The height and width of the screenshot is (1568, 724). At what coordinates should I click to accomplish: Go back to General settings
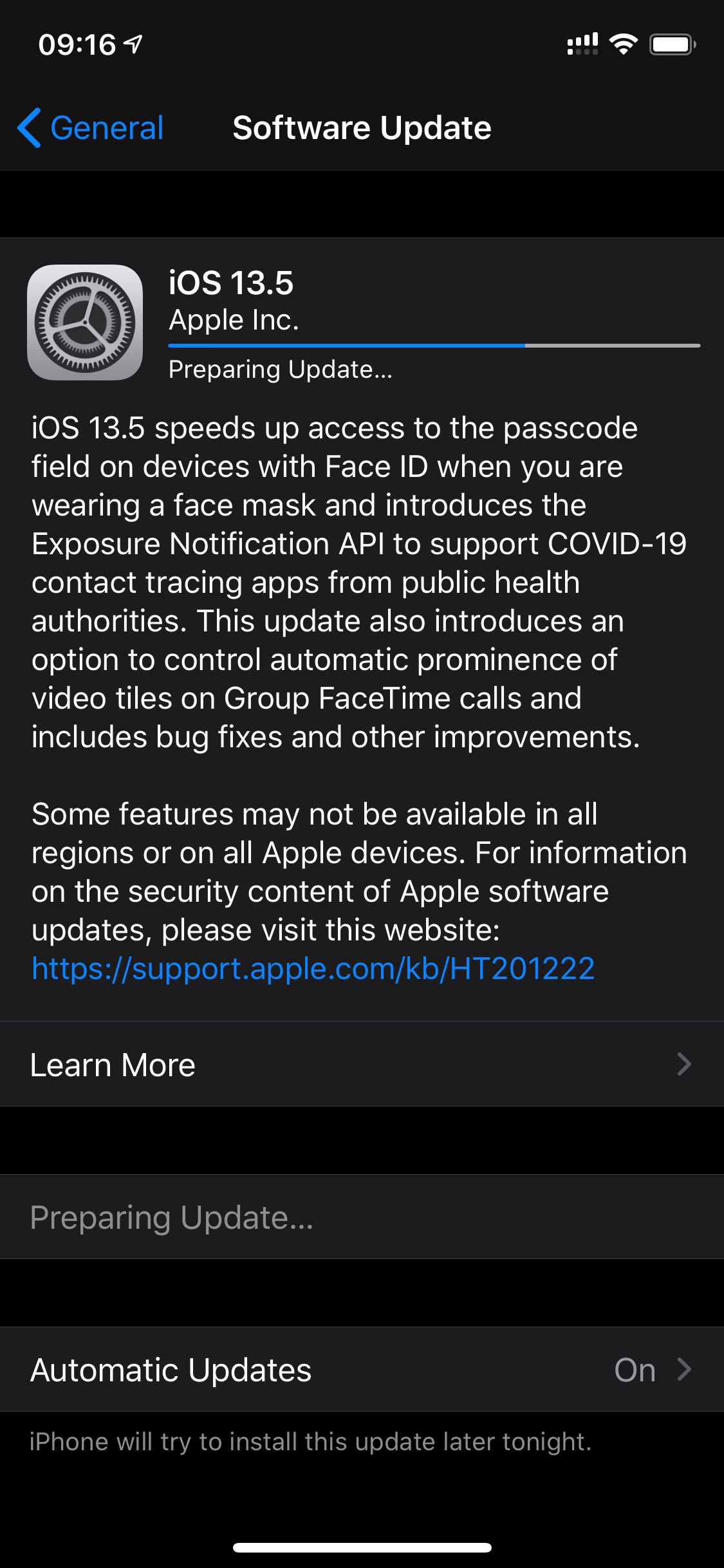[x=91, y=127]
